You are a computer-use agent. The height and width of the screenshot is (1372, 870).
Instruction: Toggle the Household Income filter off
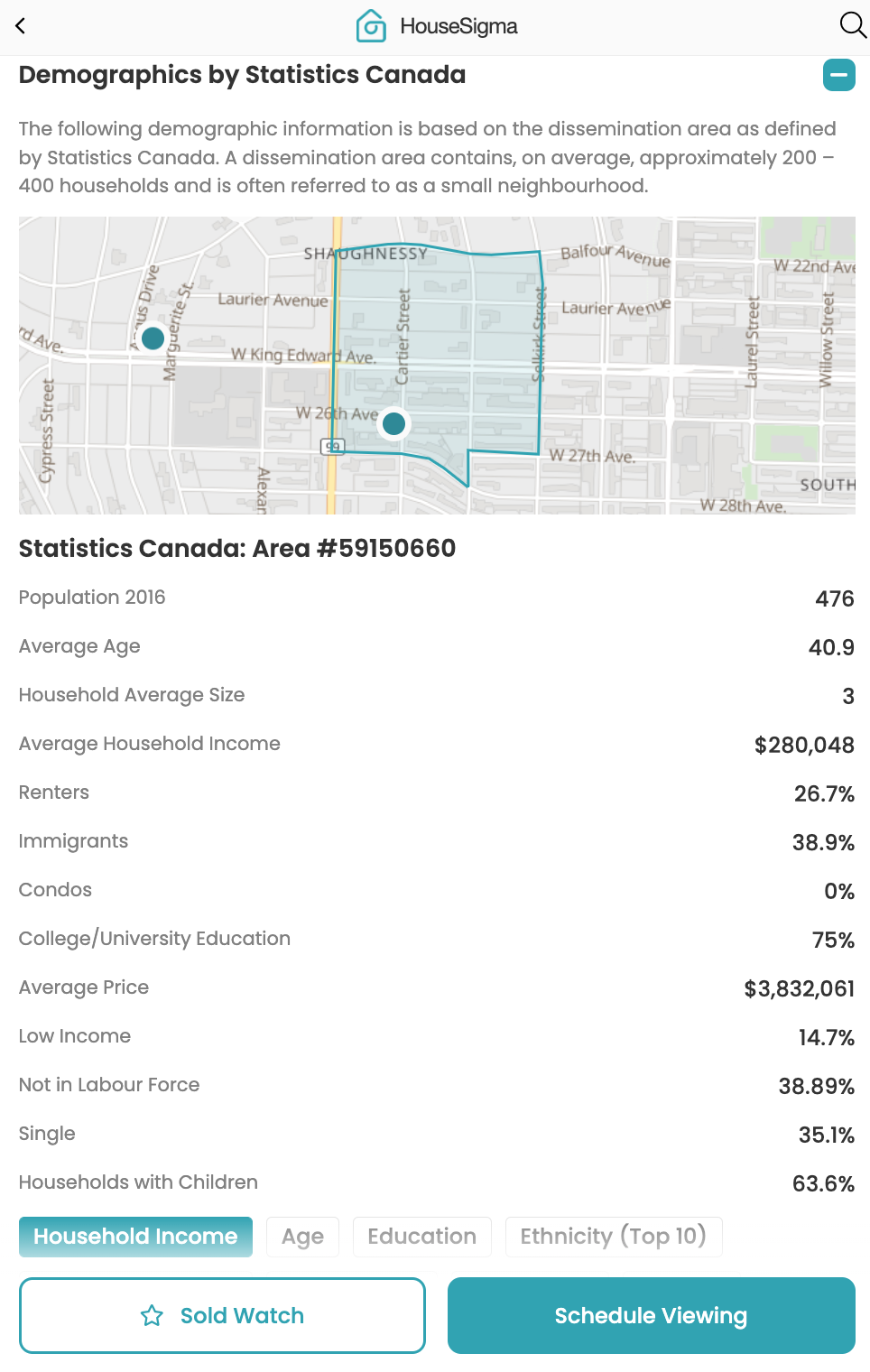coord(135,1237)
